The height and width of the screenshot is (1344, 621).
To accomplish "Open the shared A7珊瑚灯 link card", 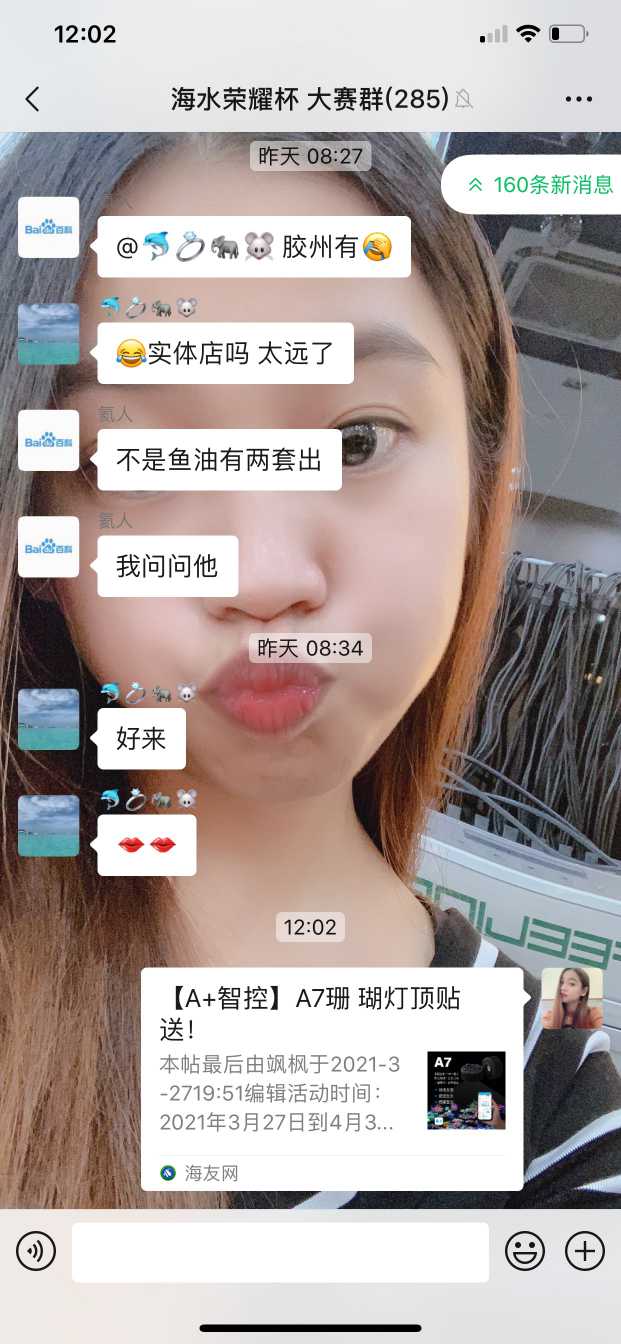I will tap(331, 1078).
